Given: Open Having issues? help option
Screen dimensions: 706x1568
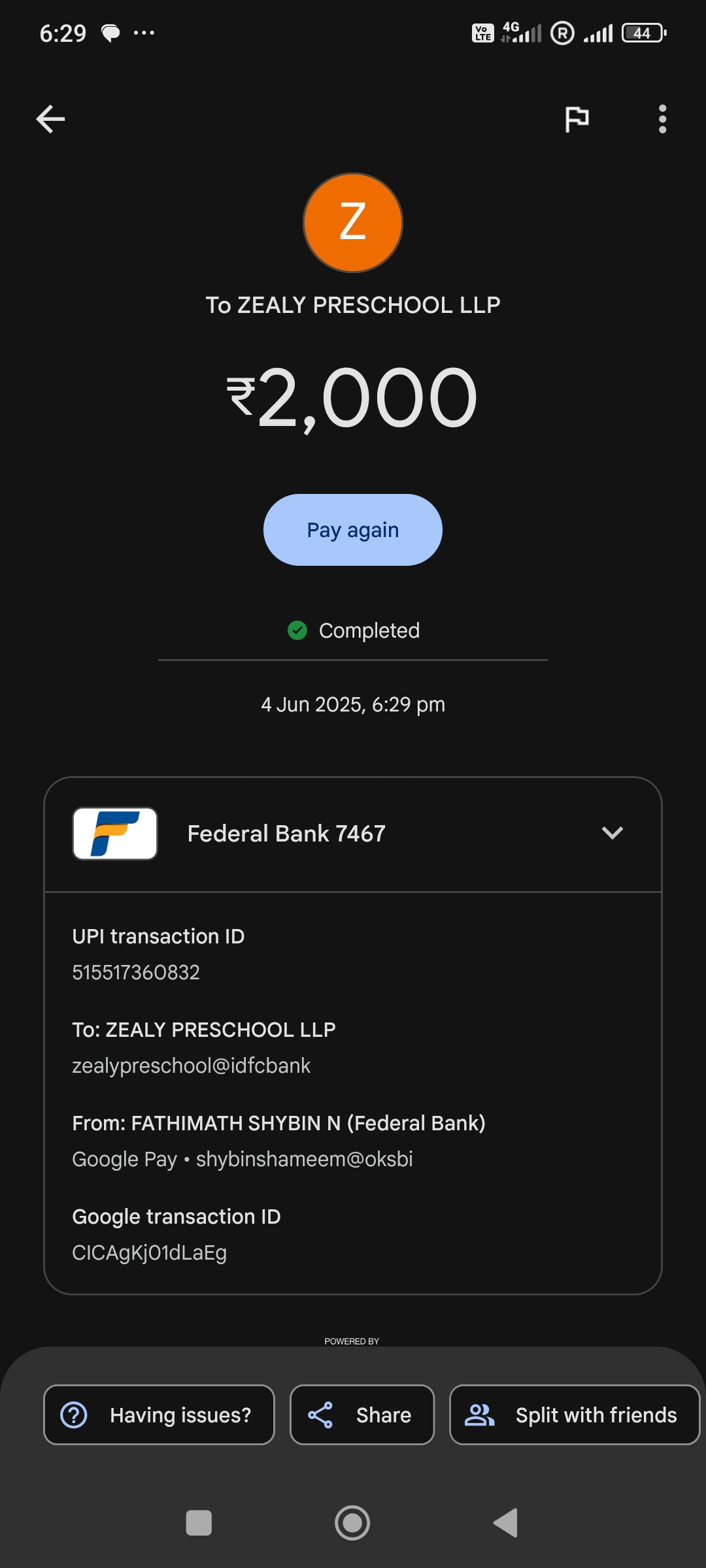Looking at the screenshot, I should pos(159,1414).
